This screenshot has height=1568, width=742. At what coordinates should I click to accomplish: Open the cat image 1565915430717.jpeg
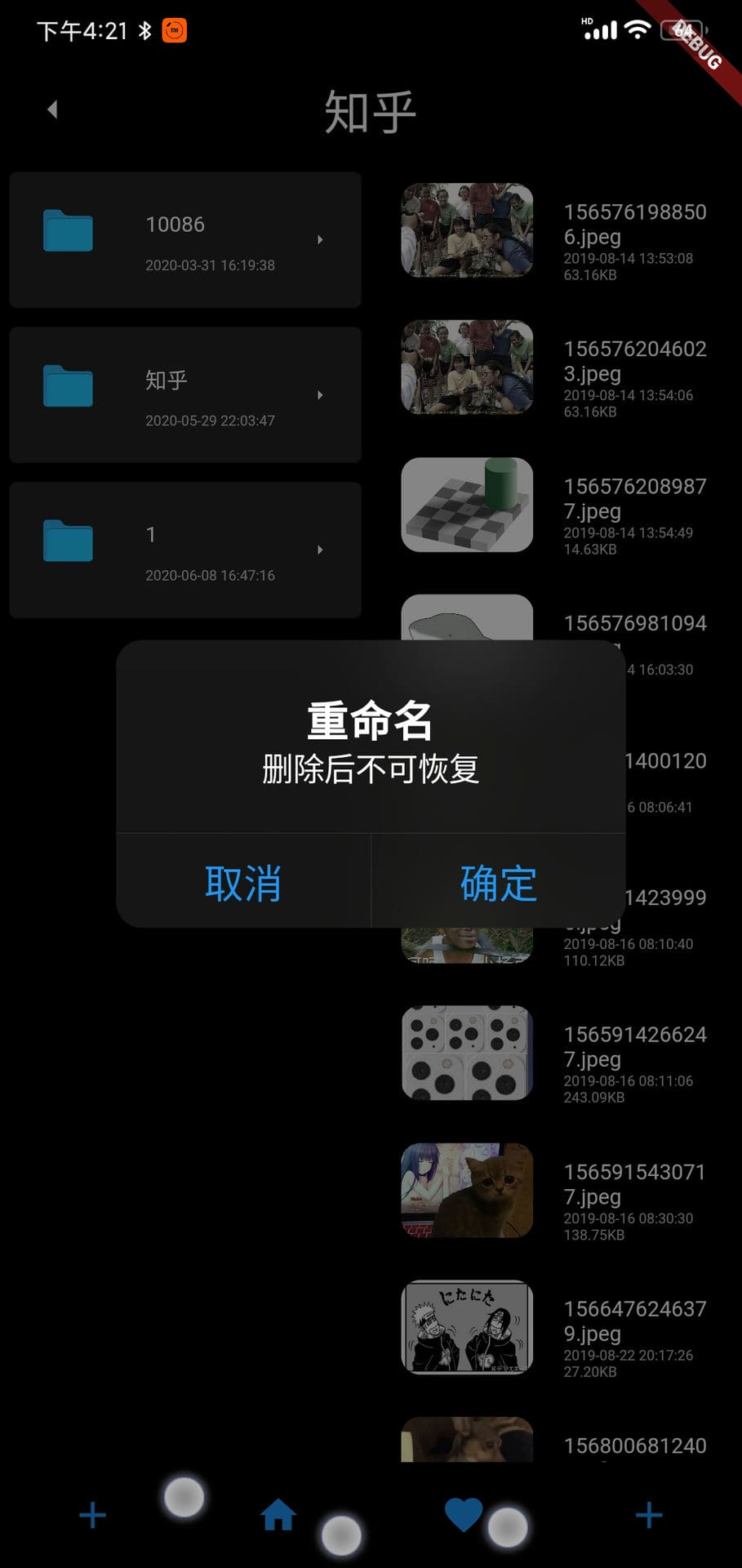pyautogui.click(x=555, y=1190)
